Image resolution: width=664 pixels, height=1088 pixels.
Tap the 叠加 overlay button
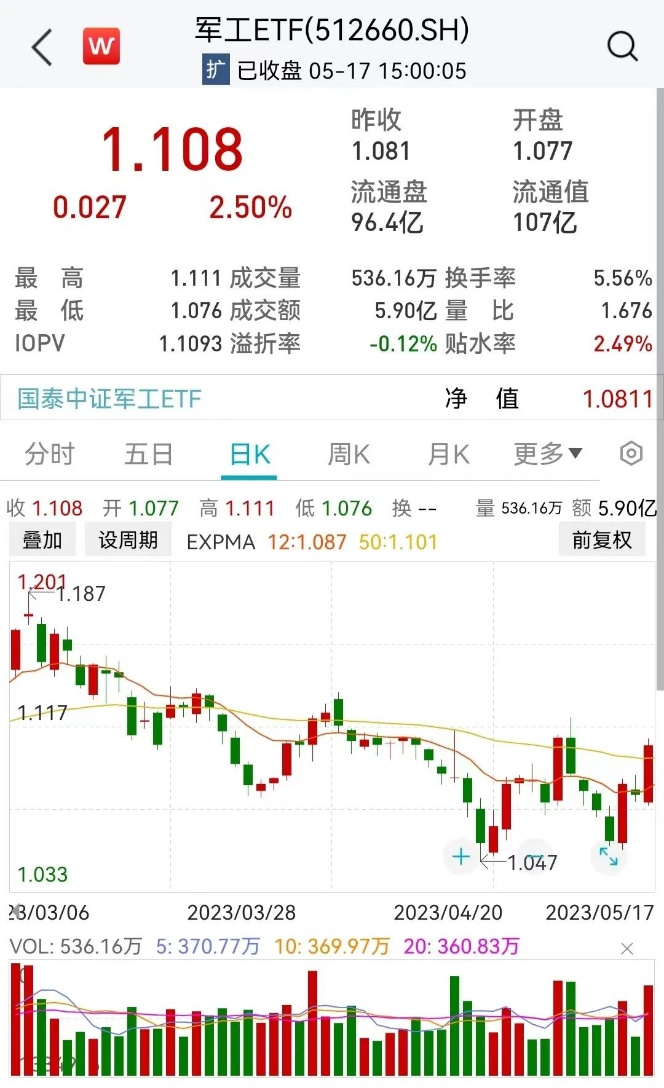pyautogui.click(x=42, y=541)
